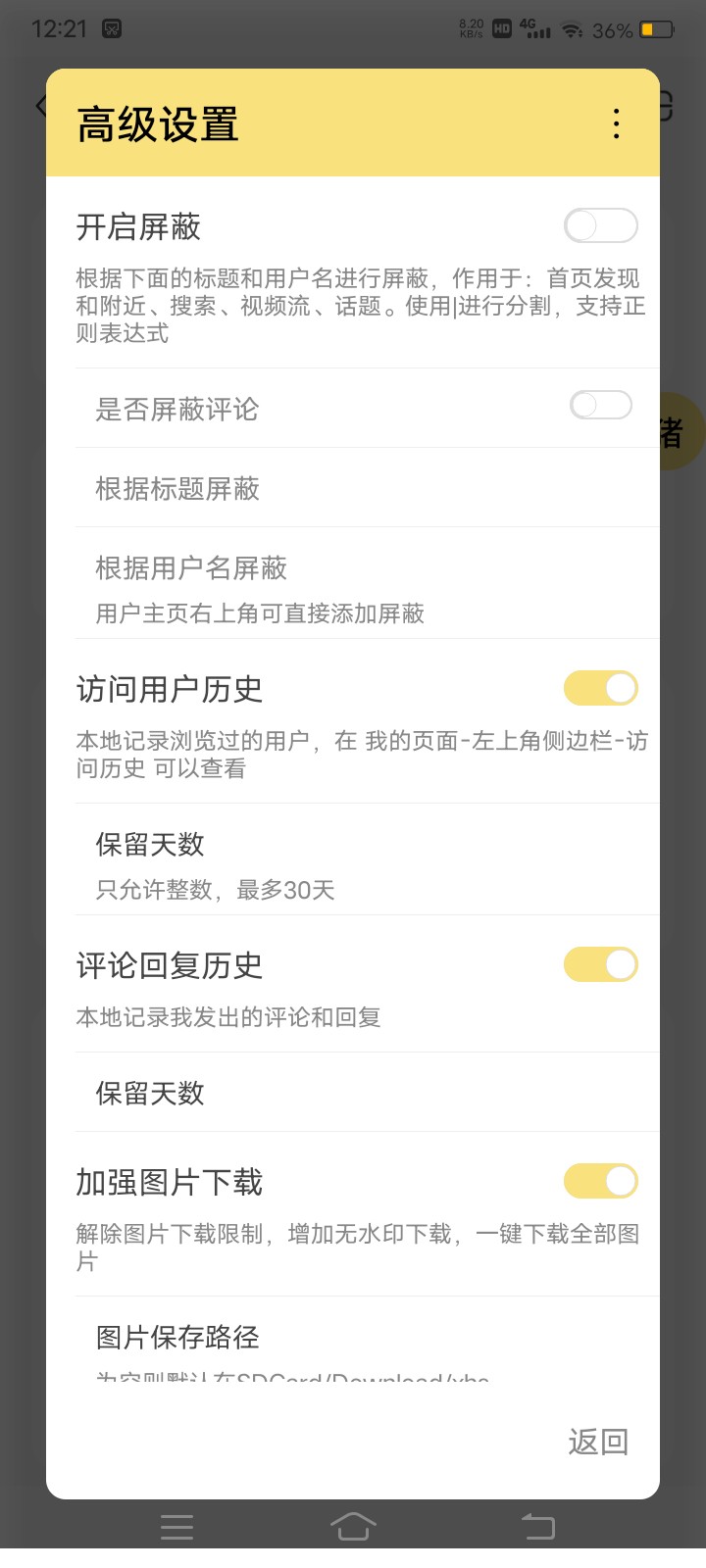Screen dimensions: 706x1568
Task: Turn off 访问用户历史 switch
Action: (x=601, y=688)
